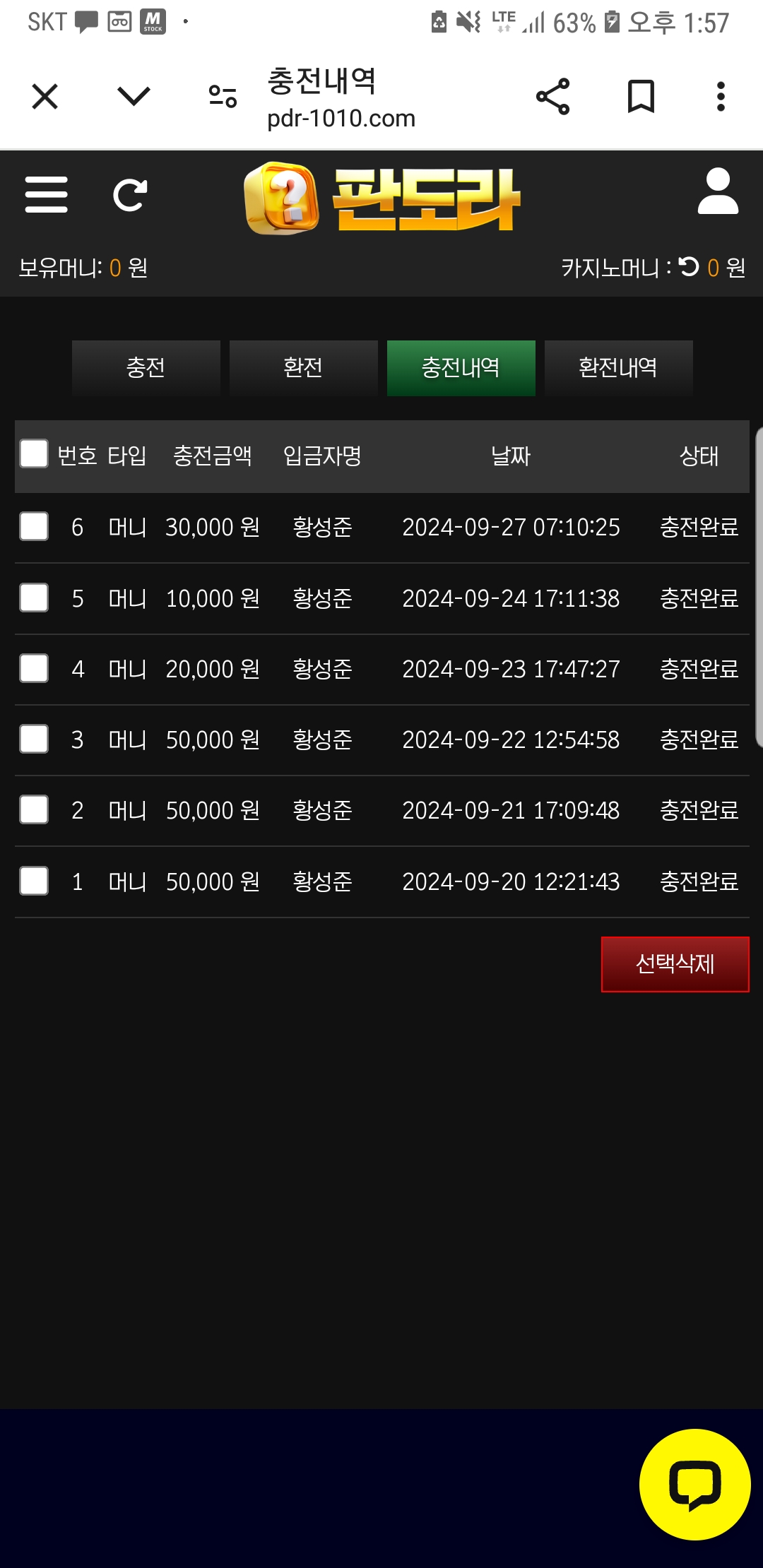The height and width of the screenshot is (1568, 763).
Task: Switch to the 환전 tab
Action: 304,368
